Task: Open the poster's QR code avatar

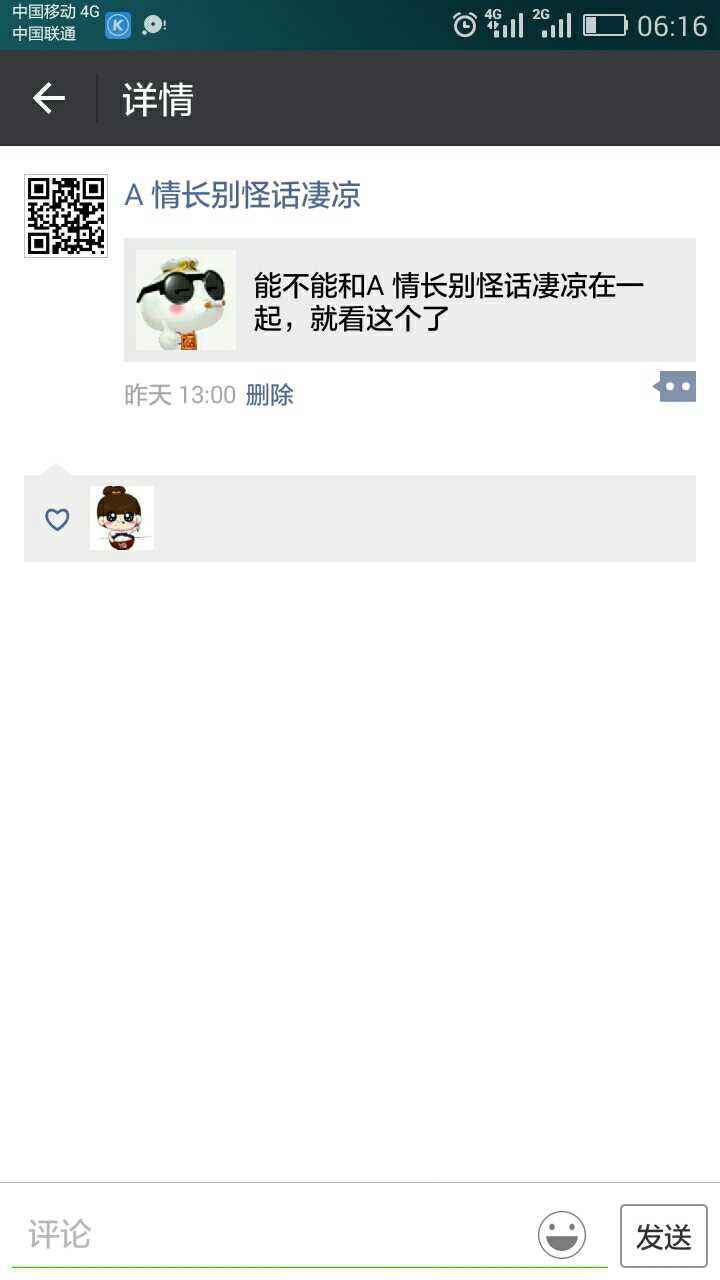Action: pyautogui.click(x=66, y=216)
